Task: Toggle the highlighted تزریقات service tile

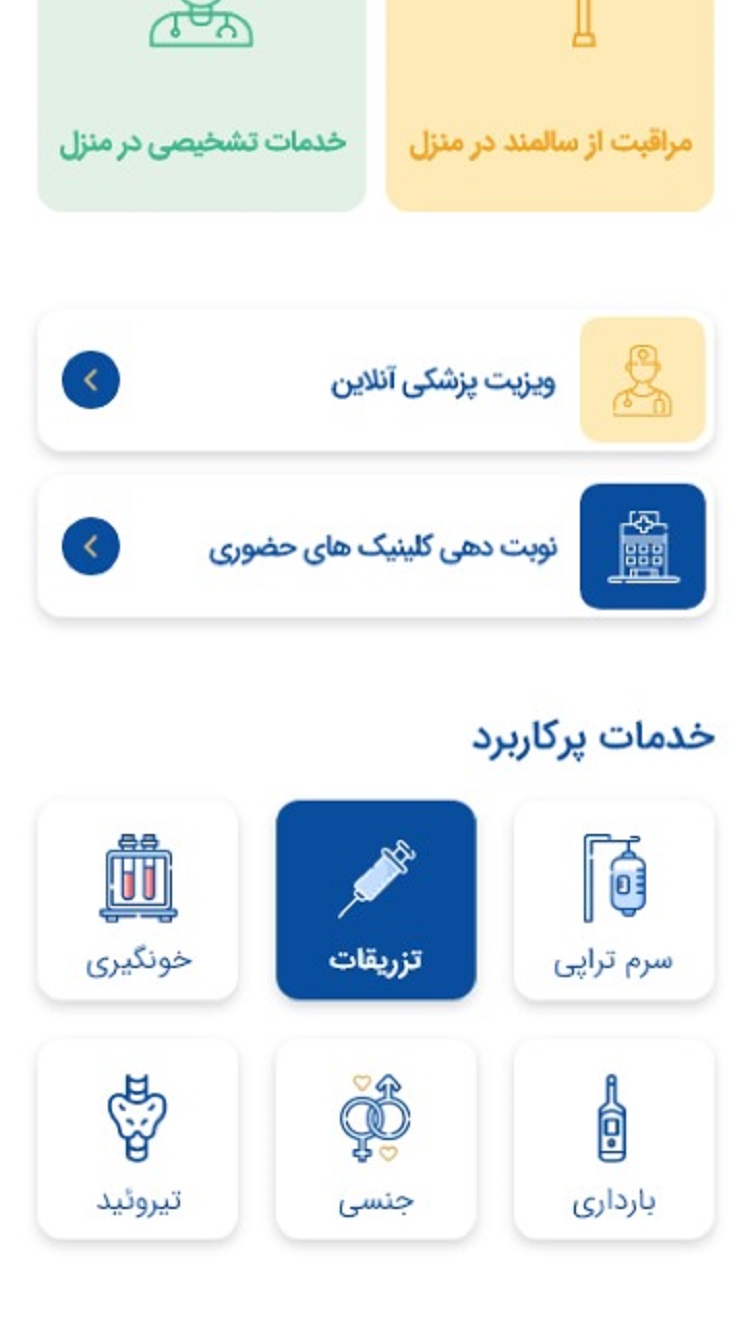Action: click(x=376, y=898)
